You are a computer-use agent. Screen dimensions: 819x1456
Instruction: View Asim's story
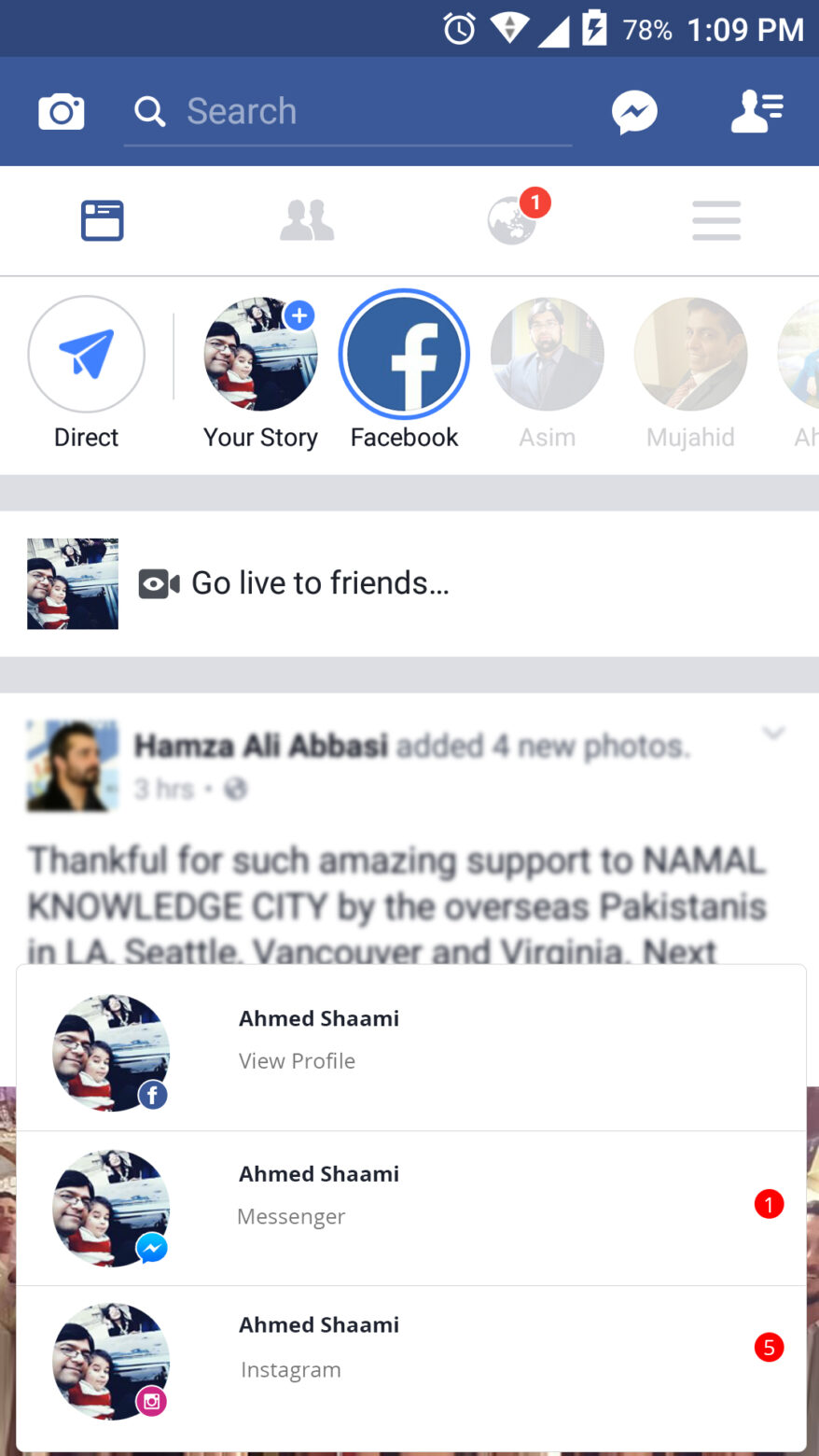(x=548, y=355)
